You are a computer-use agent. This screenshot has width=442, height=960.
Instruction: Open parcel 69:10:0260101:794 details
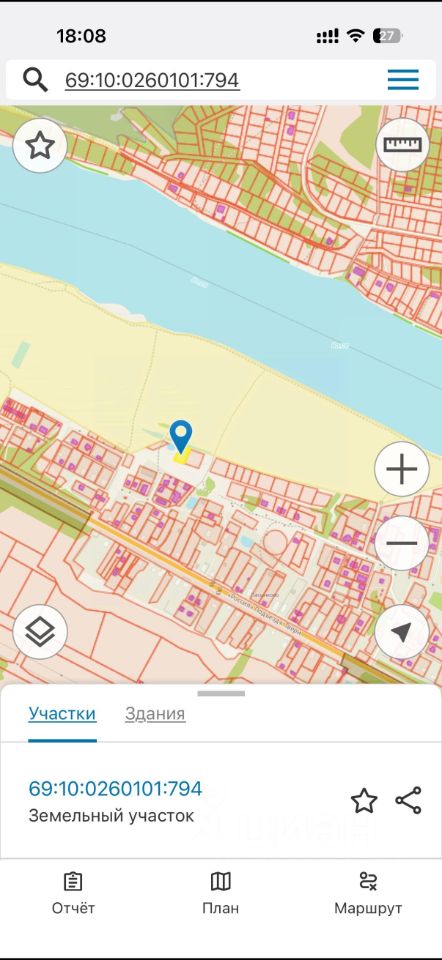115,789
